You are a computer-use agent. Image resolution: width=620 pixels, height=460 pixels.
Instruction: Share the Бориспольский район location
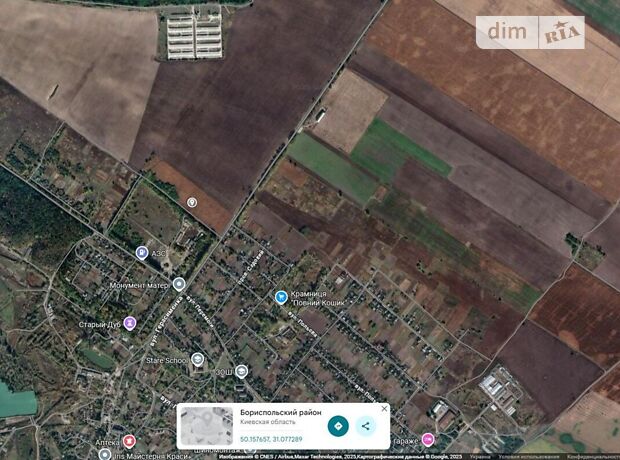pyautogui.click(x=366, y=426)
